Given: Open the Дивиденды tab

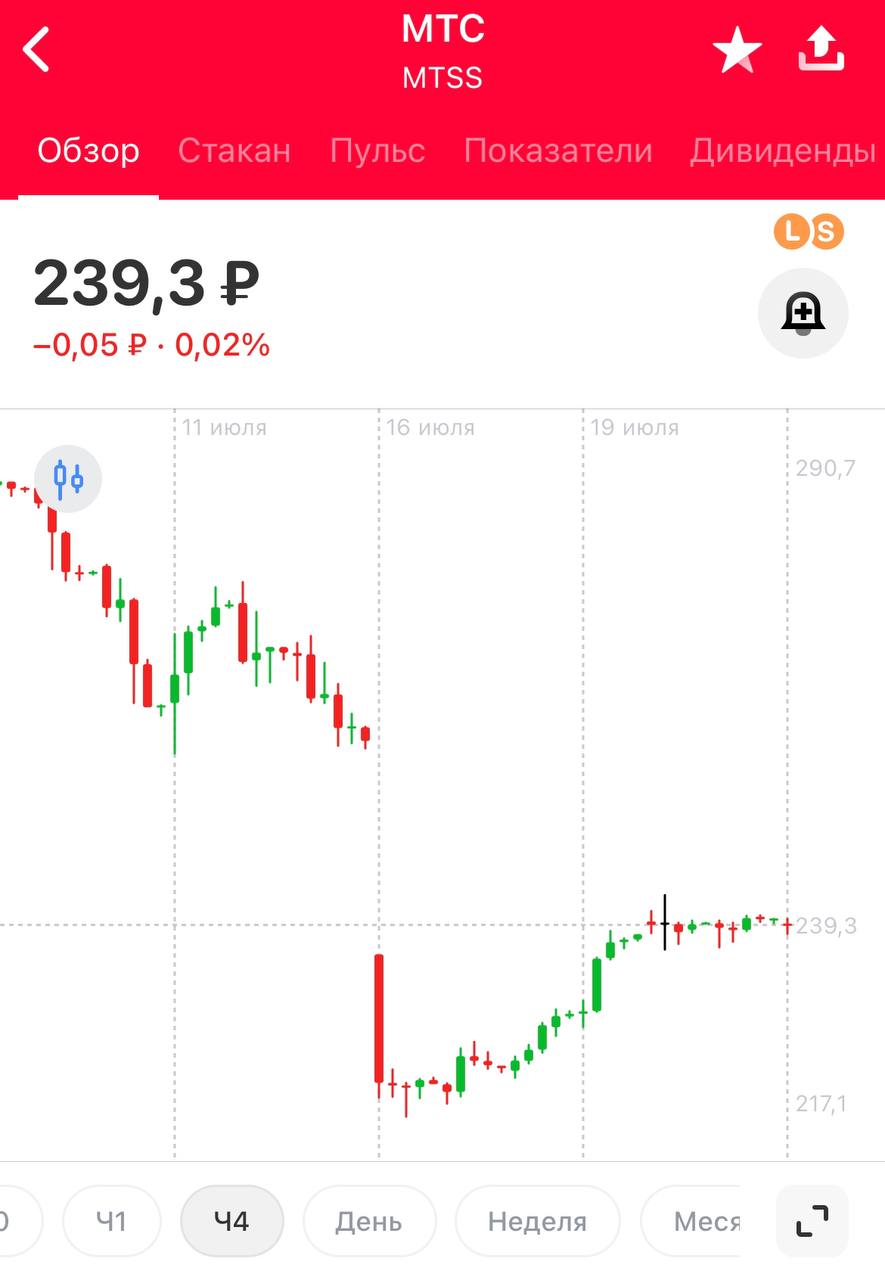Looking at the screenshot, I should tap(782, 151).
